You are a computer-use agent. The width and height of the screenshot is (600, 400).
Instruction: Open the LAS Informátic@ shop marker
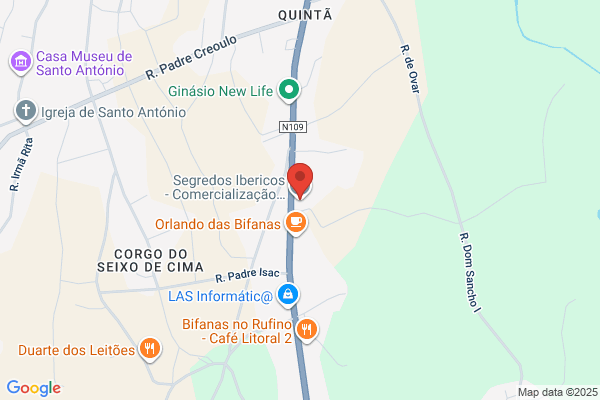coord(288,296)
